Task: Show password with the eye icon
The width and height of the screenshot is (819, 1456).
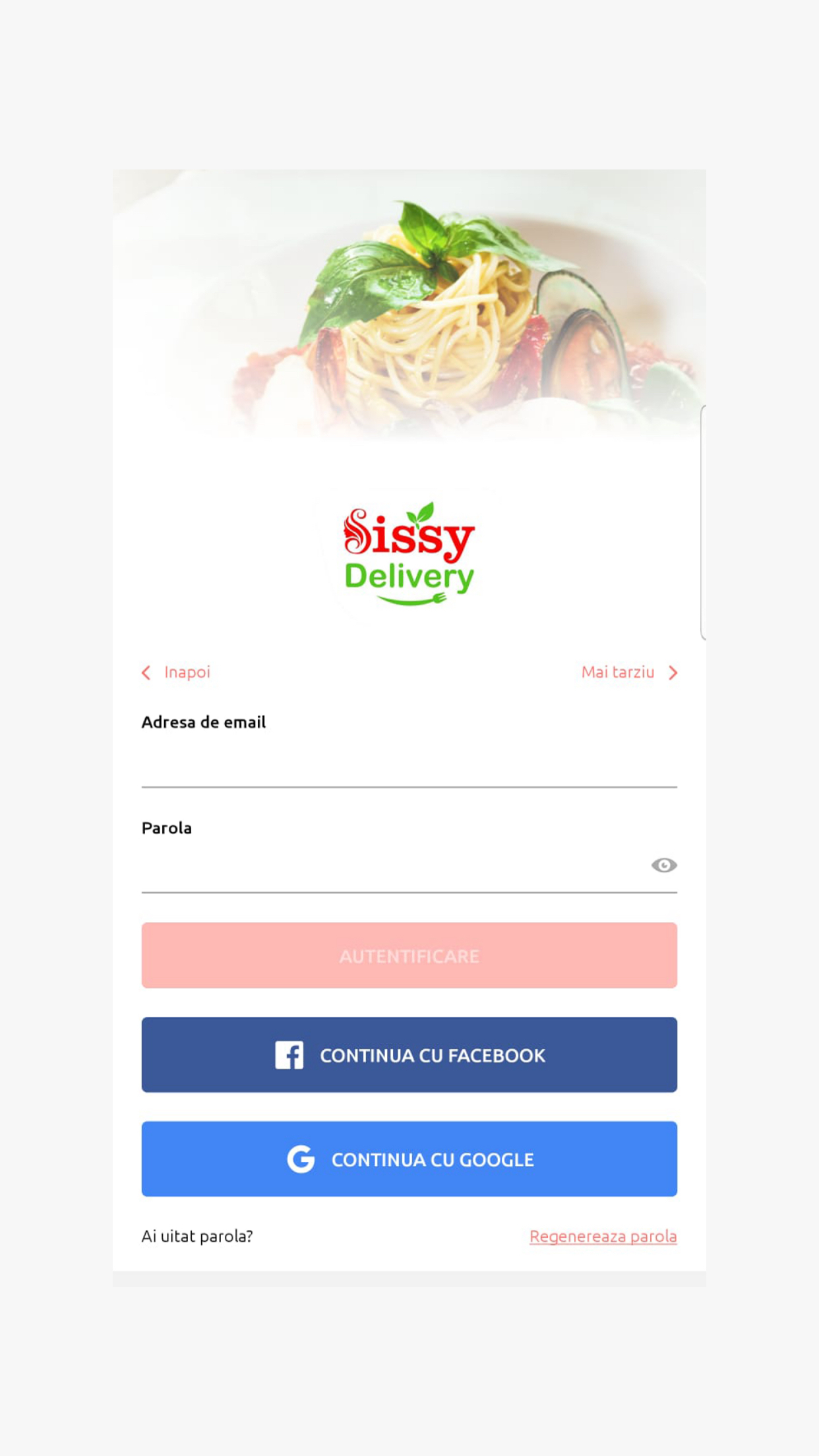Action: click(x=663, y=865)
